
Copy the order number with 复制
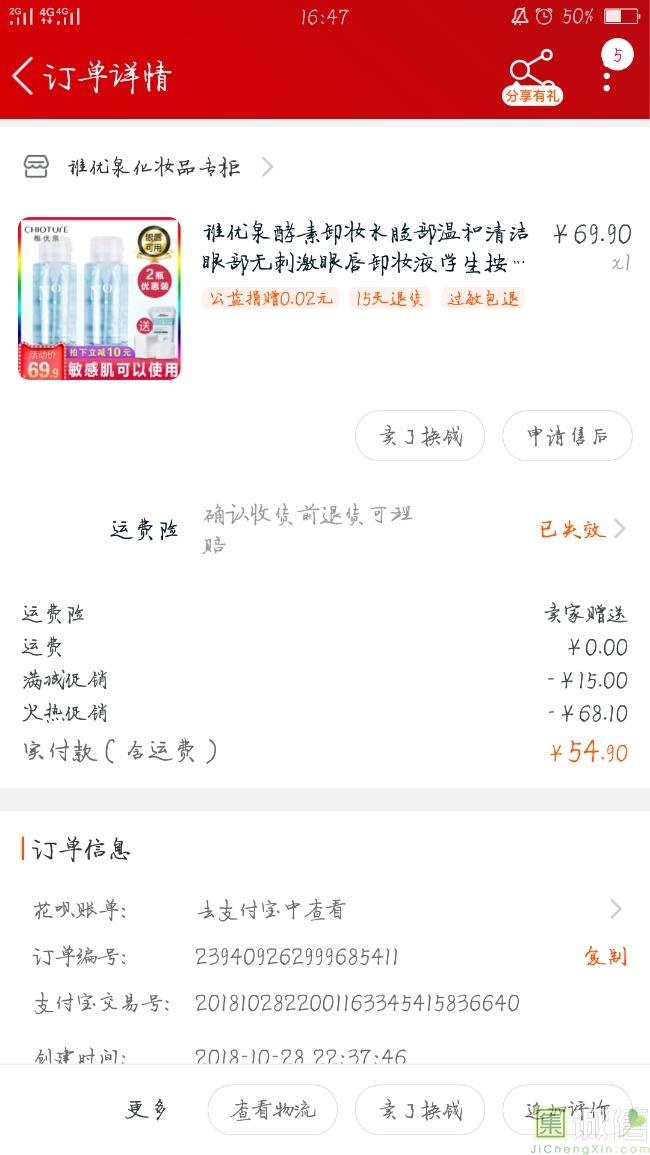coord(605,956)
